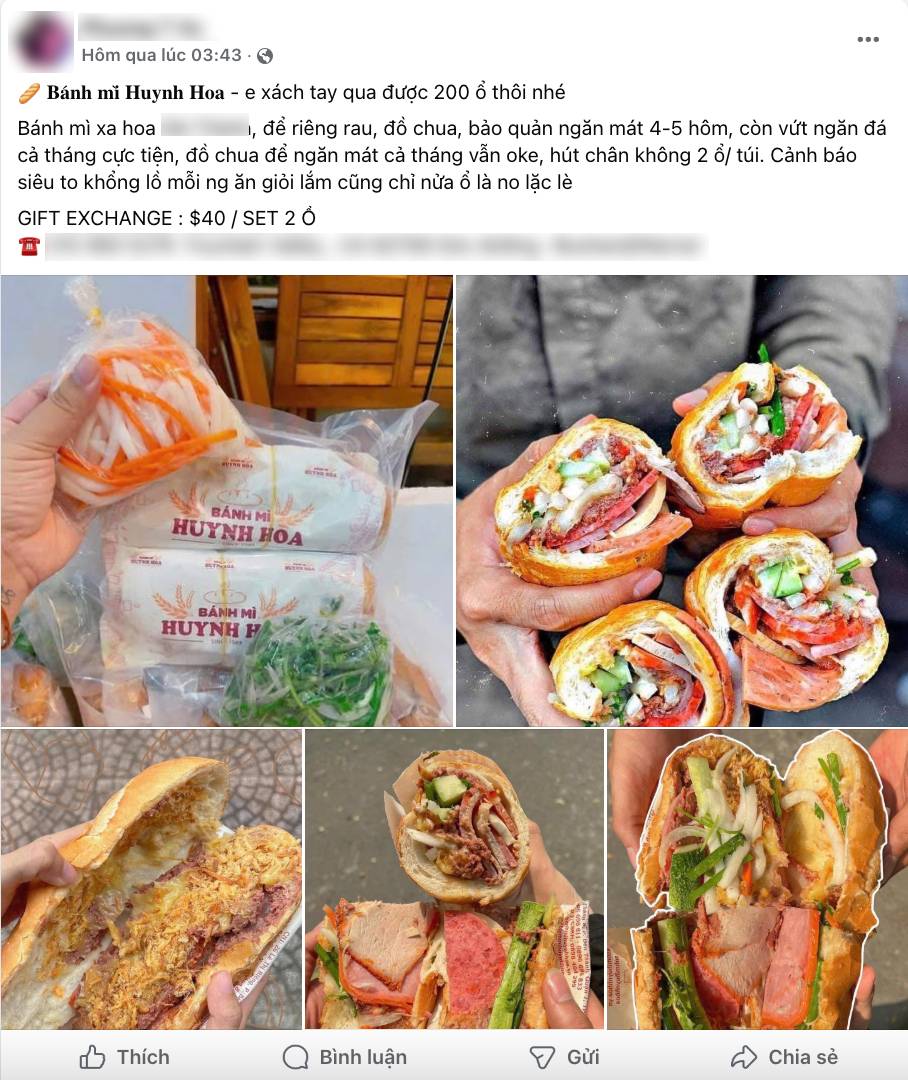Image resolution: width=908 pixels, height=1080 pixels.
Task: Click the comment speech bubble icon
Action: tap(294, 1056)
